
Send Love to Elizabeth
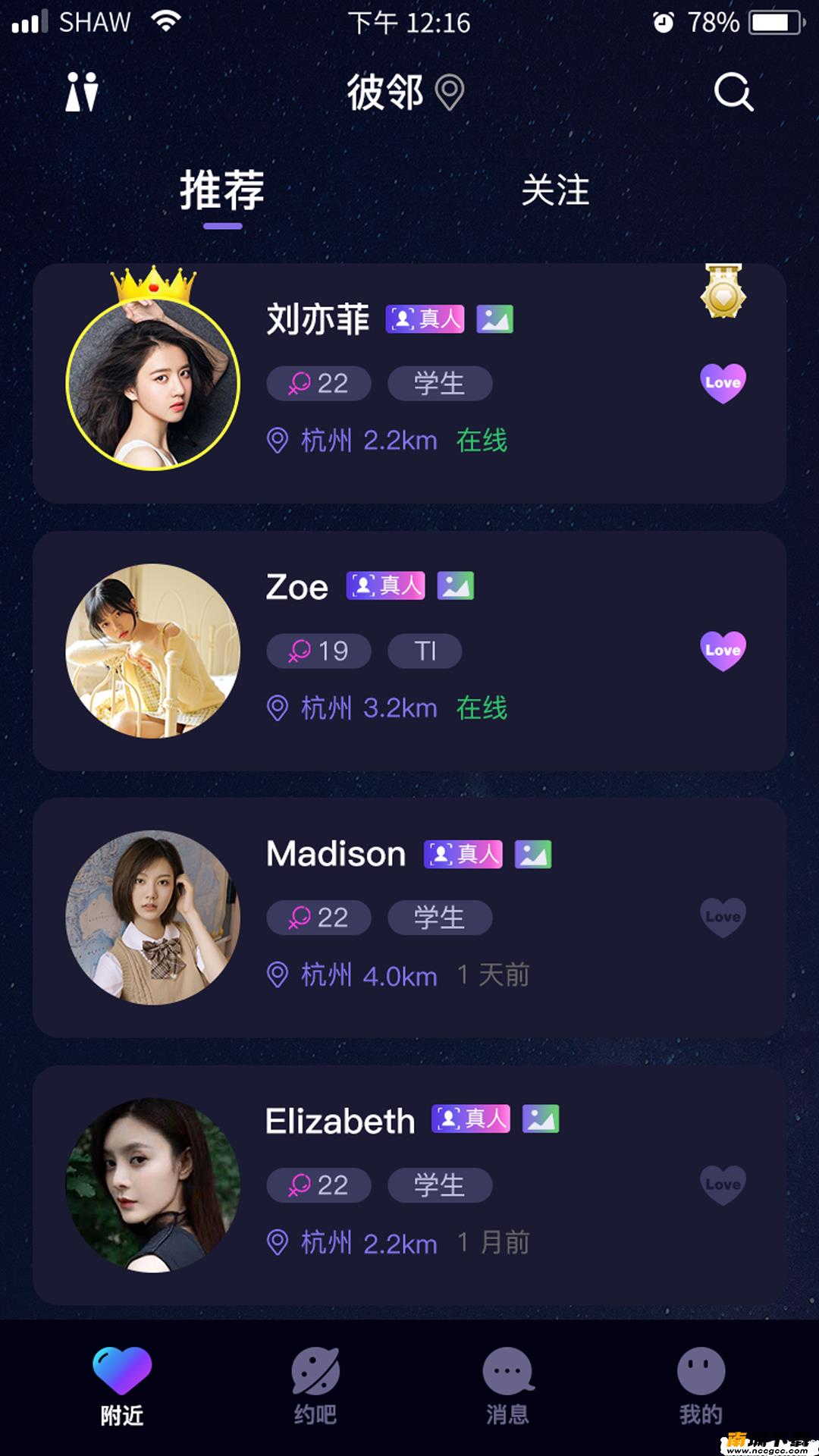pos(723,1185)
